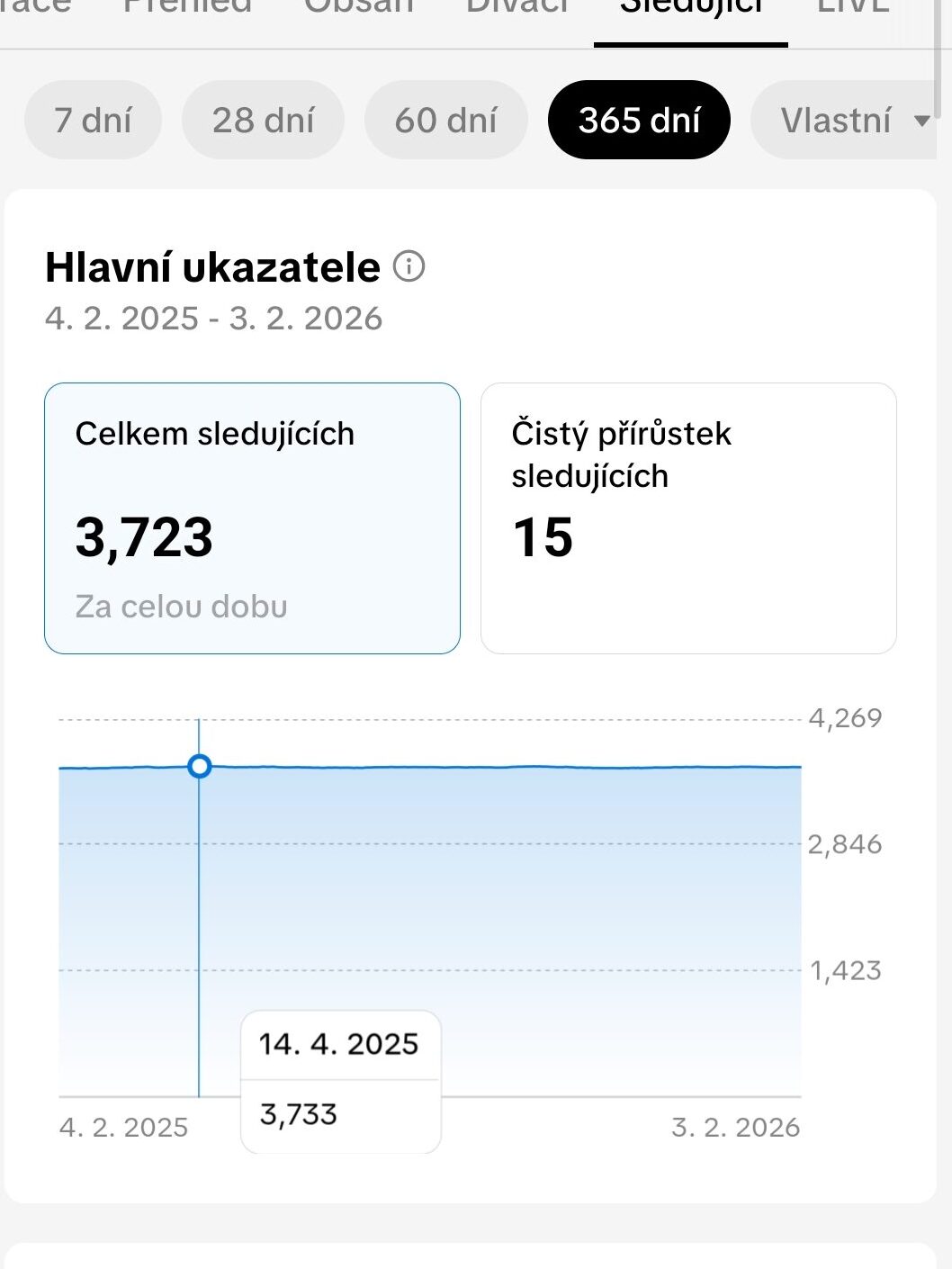
Task: Select the 365 dní chip
Action: (x=639, y=120)
